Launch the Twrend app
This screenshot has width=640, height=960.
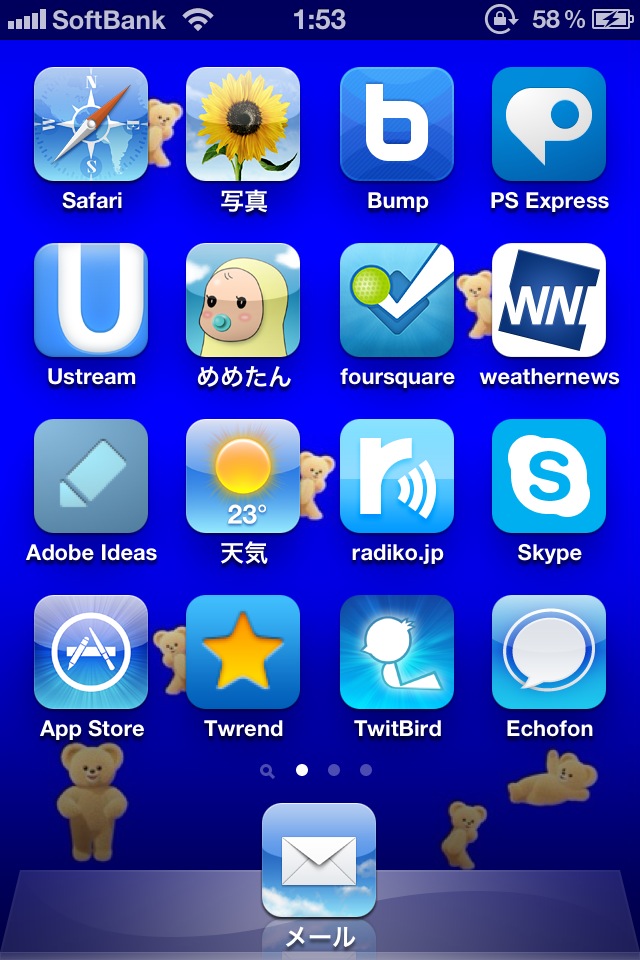coord(243,652)
